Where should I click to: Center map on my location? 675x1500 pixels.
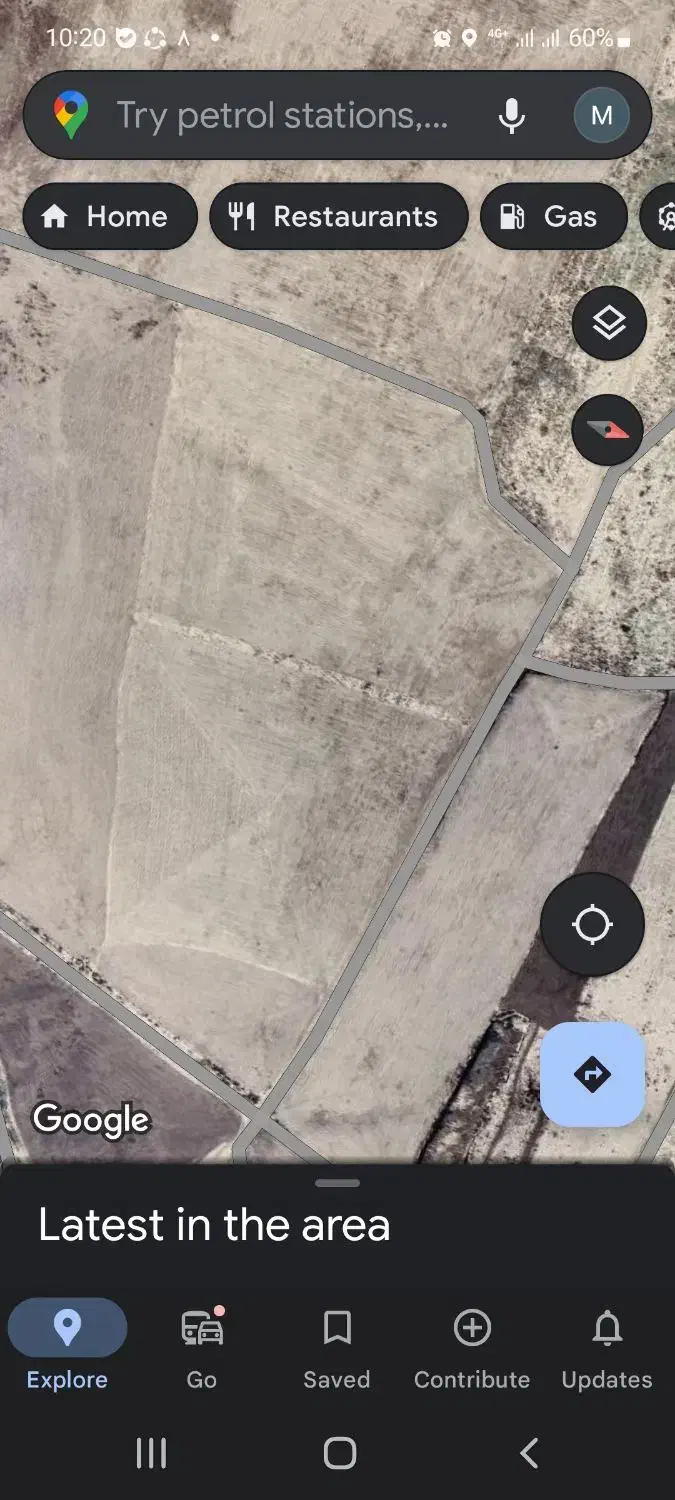point(592,924)
